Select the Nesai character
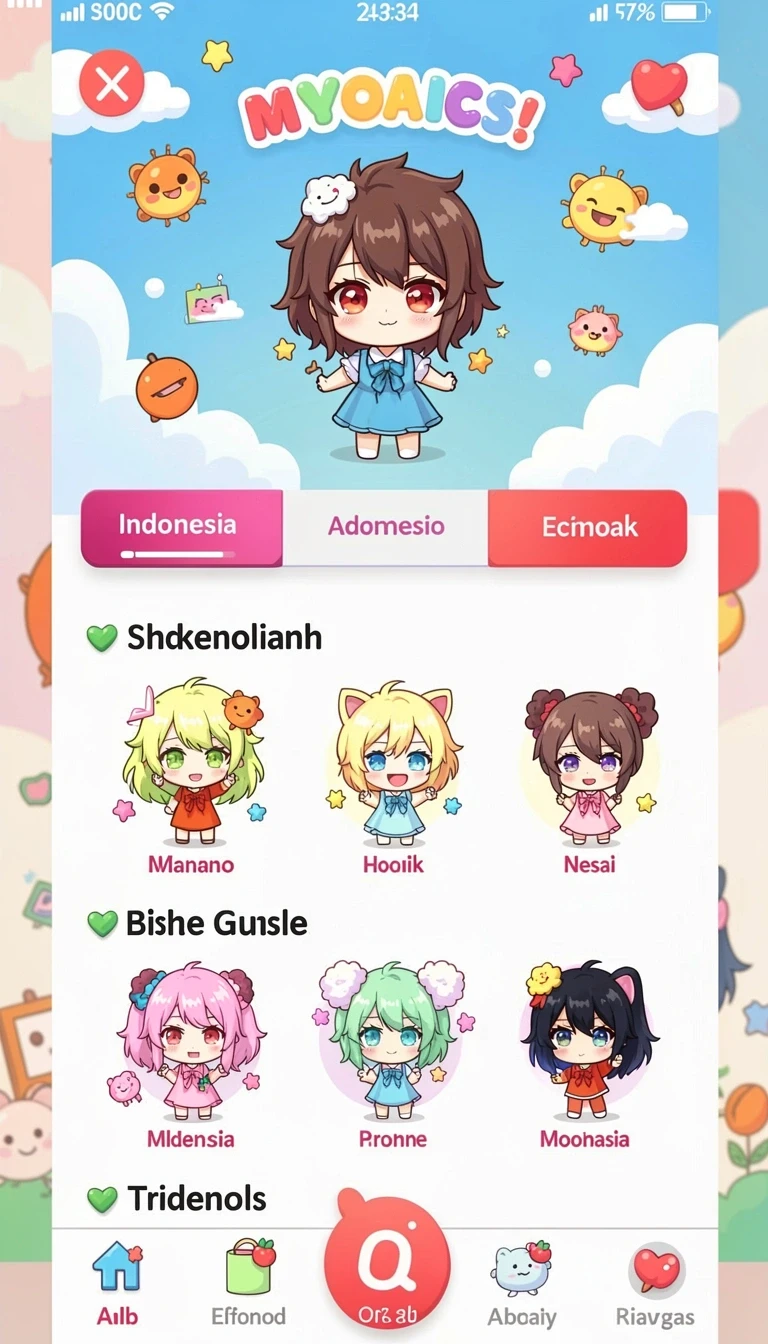The image size is (768, 1344). click(x=590, y=777)
